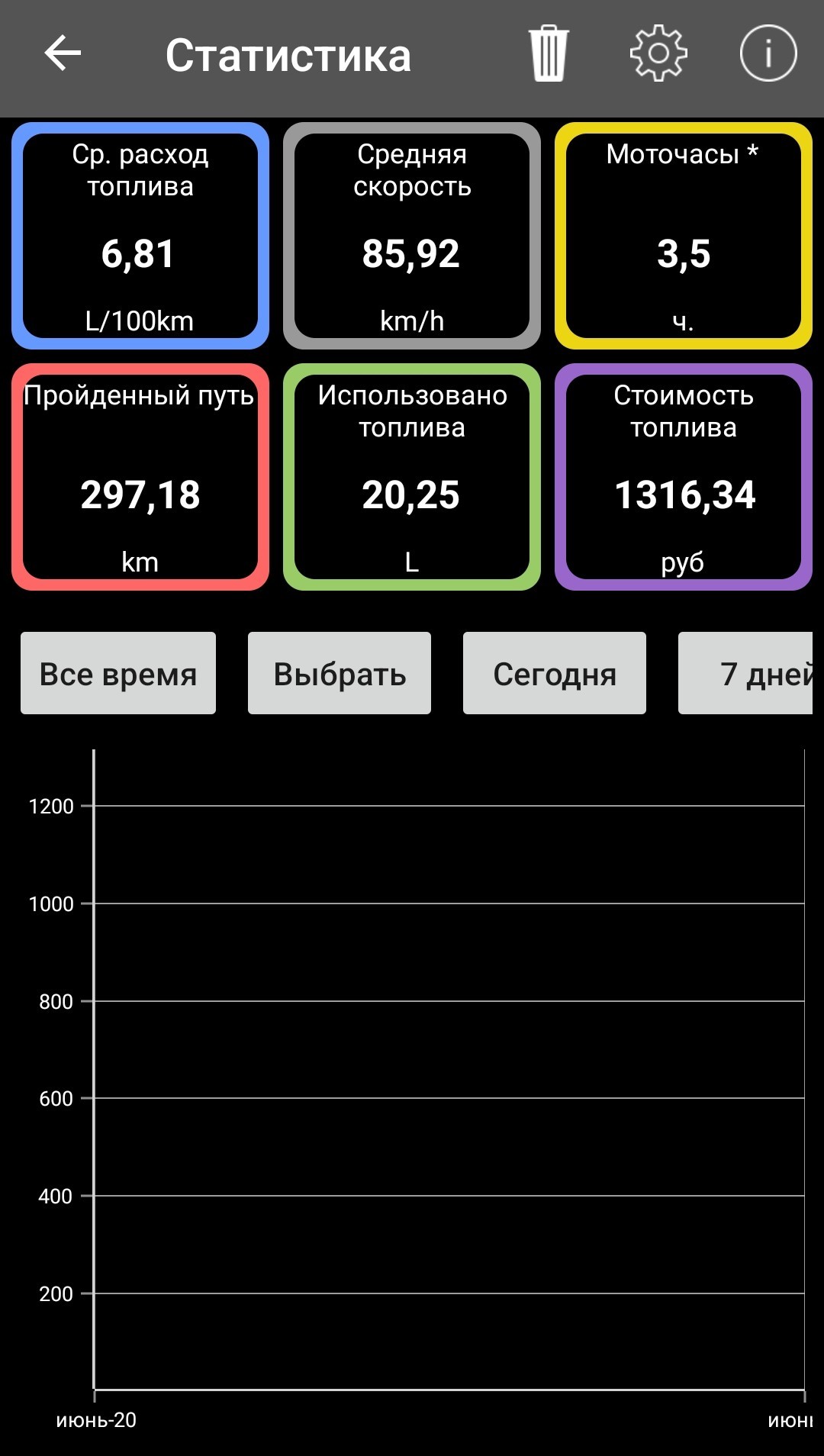
Task: Open the 'Стоимость топлива' card
Action: (x=684, y=477)
